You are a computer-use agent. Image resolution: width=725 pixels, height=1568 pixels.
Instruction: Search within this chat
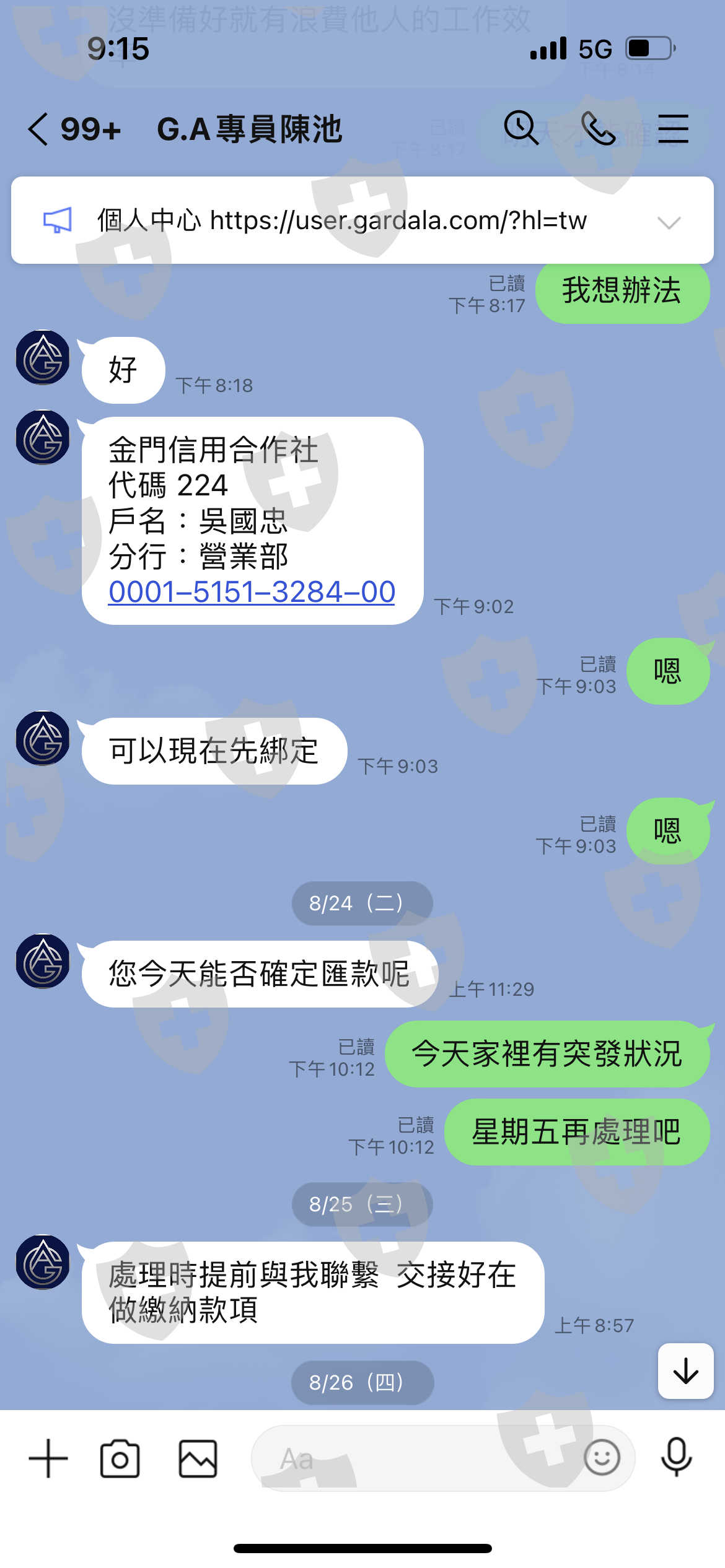[x=521, y=129]
